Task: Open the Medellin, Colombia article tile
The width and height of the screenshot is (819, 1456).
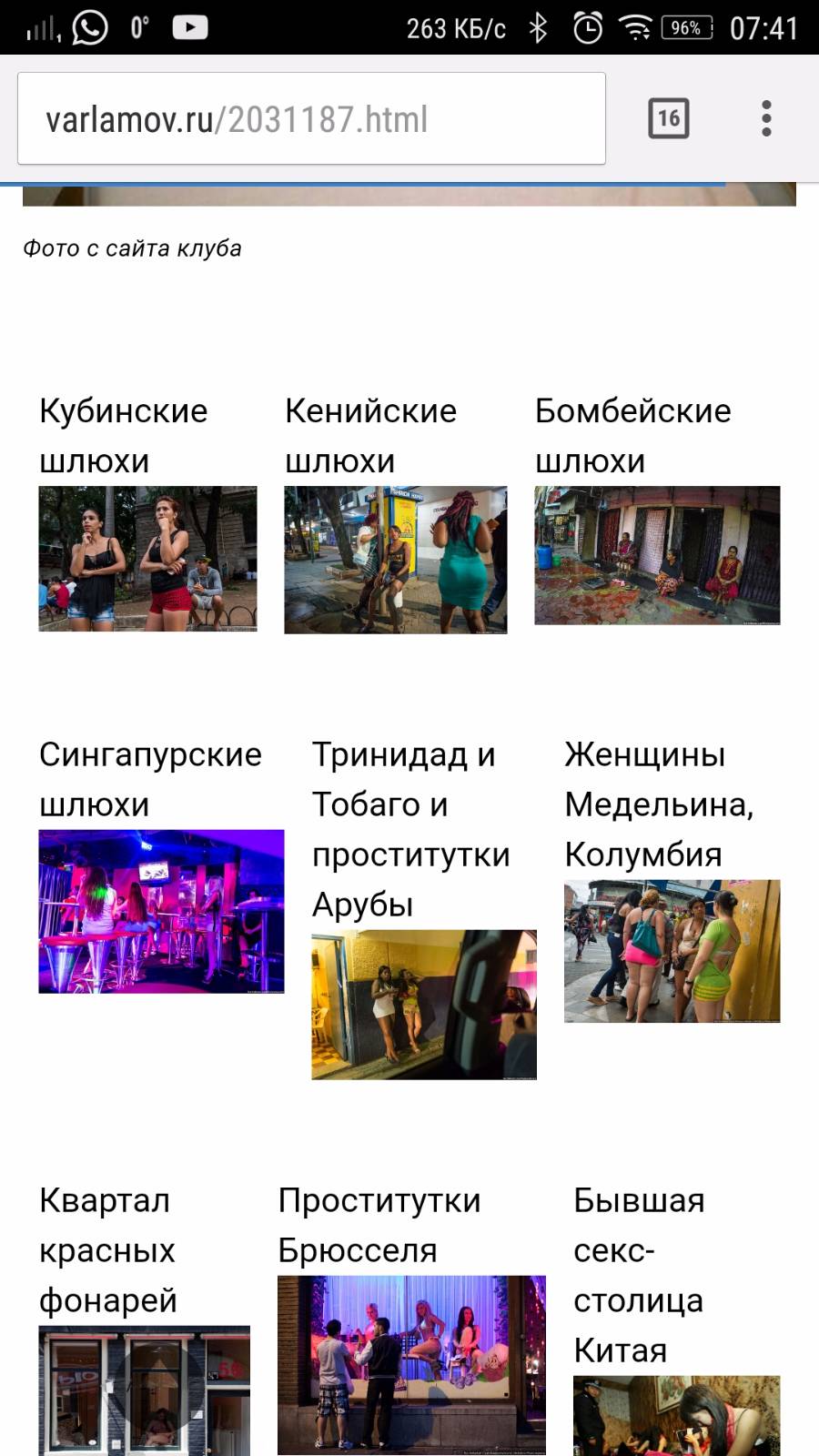Action: click(672, 878)
